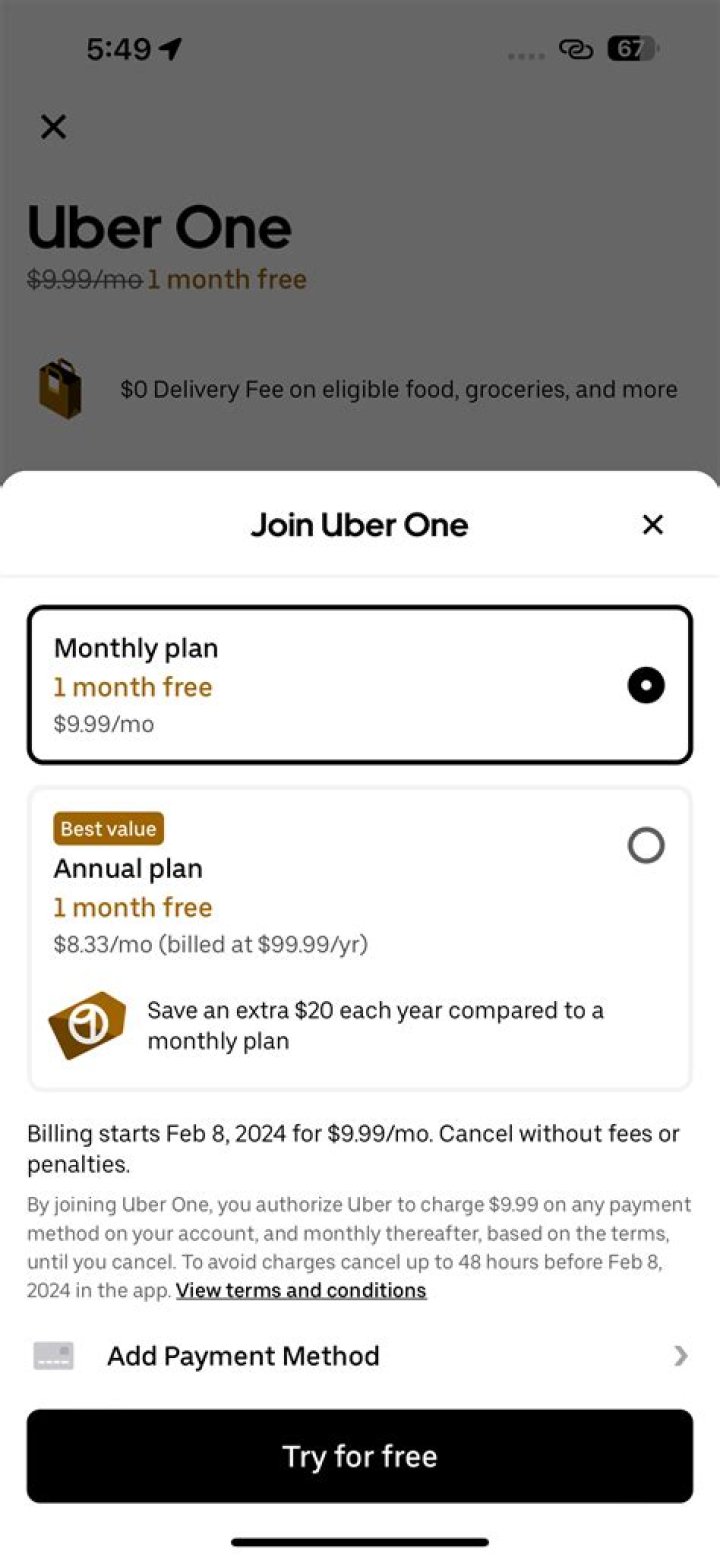Tap the Uber One heading

point(160,228)
